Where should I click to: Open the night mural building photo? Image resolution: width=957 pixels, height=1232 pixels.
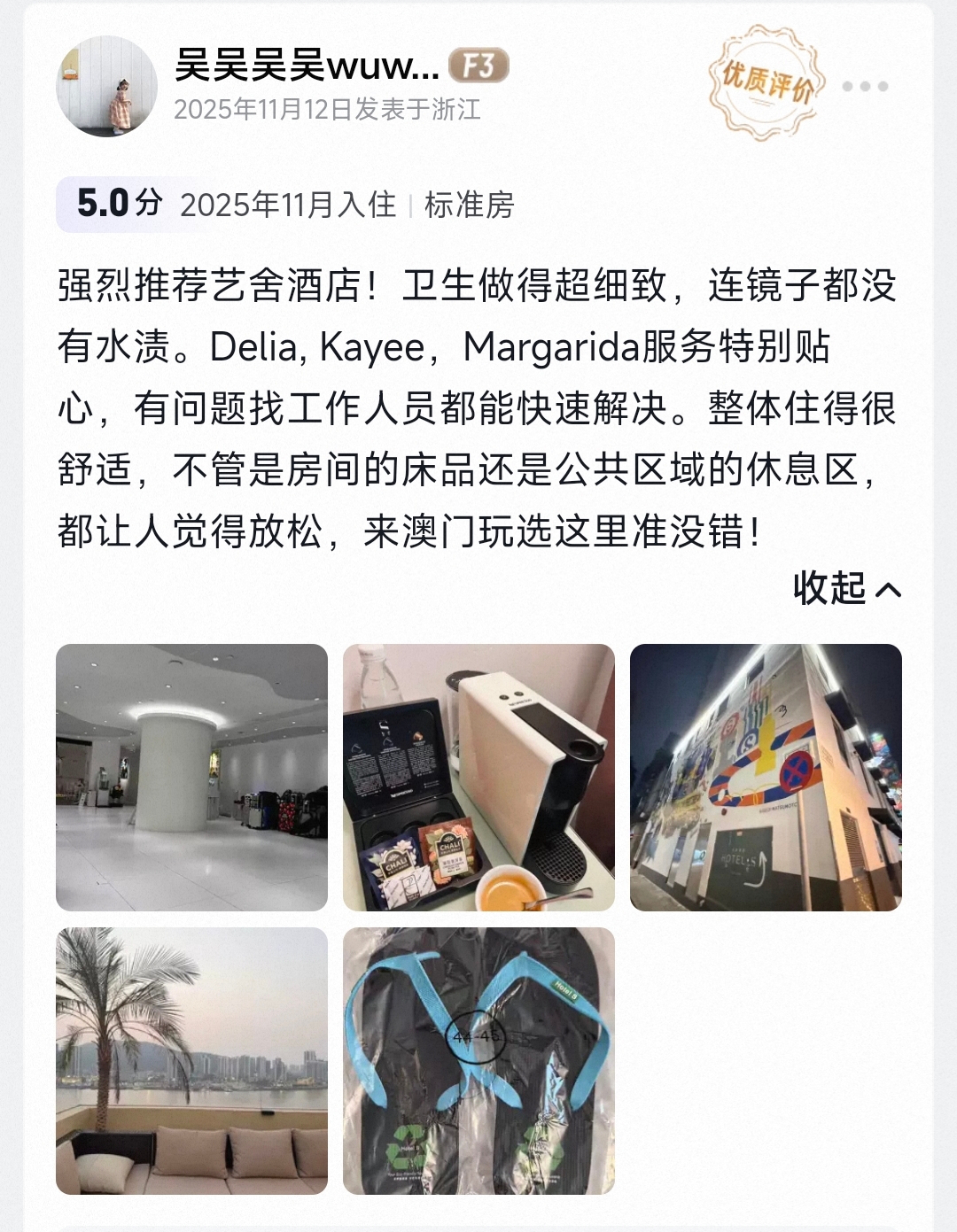click(x=766, y=777)
